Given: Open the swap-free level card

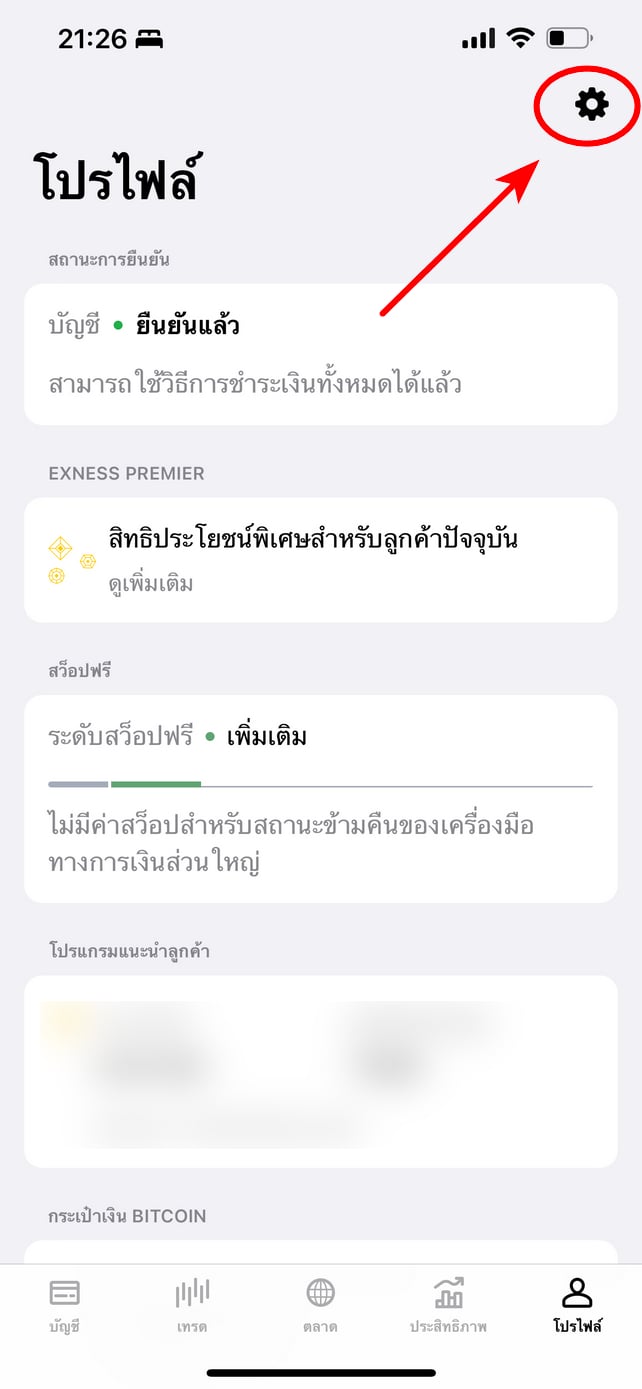Looking at the screenshot, I should tap(321, 799).
